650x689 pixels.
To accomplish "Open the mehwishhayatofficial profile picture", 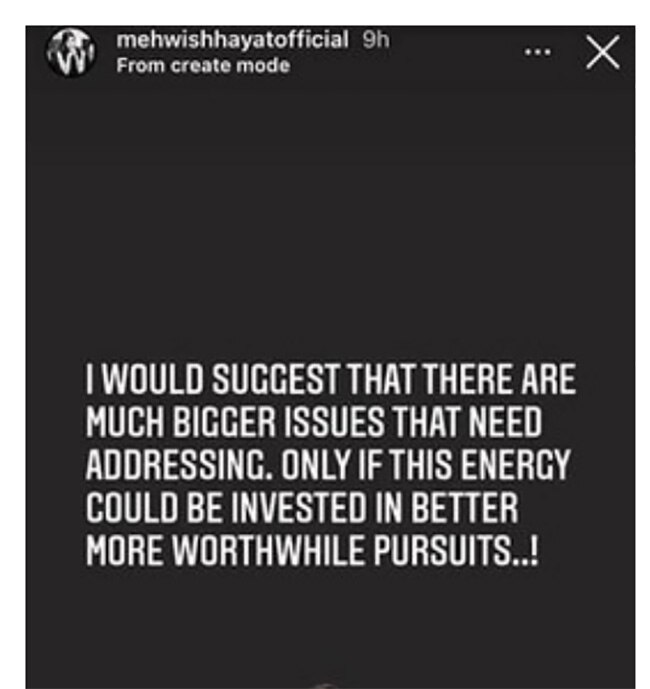I will 71,55.
